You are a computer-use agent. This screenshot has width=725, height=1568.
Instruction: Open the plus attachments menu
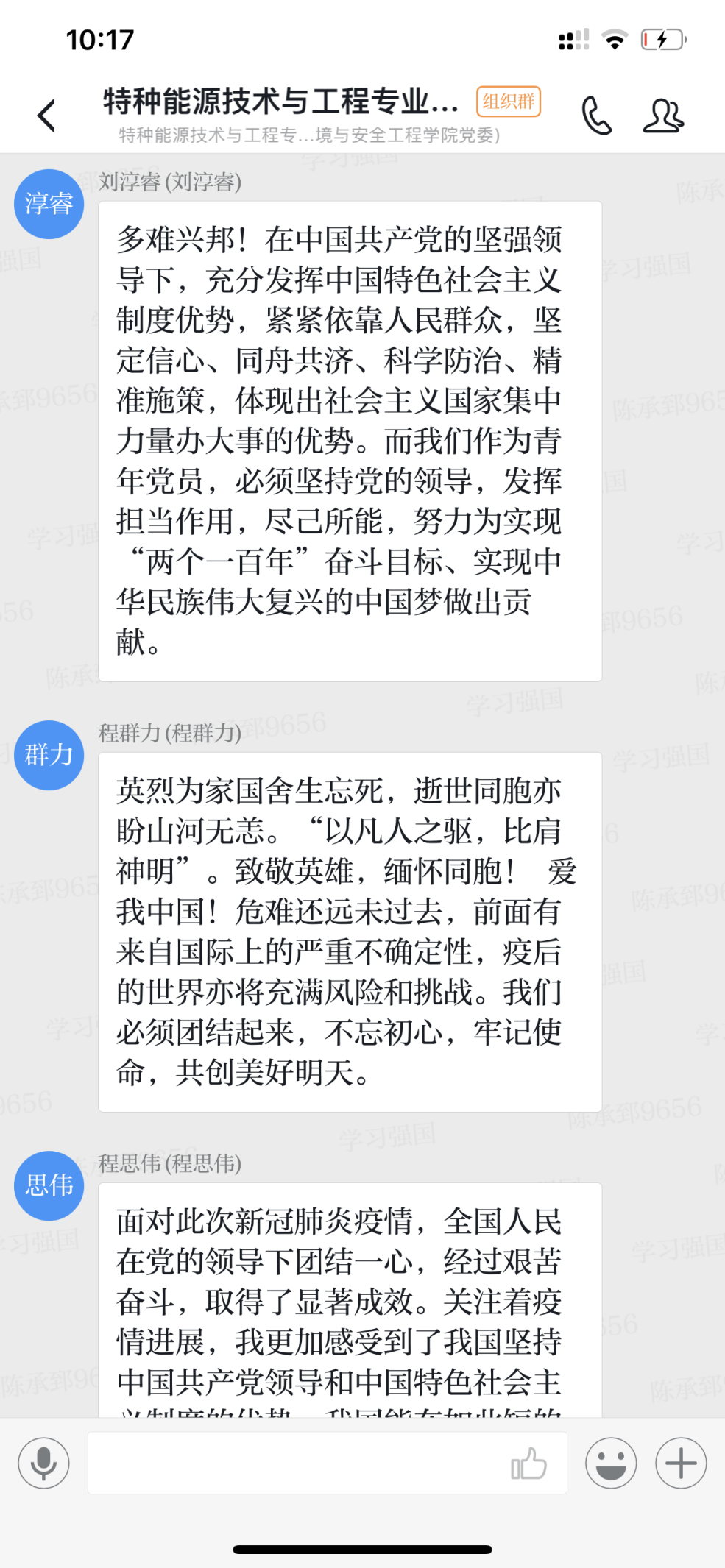point(681,1463)
